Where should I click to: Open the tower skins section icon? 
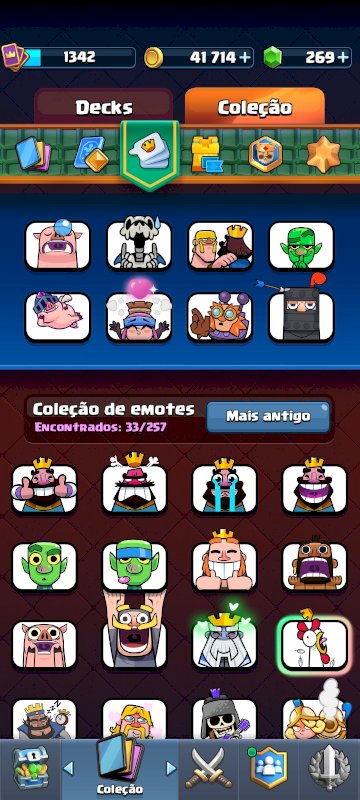click(207, 154)
